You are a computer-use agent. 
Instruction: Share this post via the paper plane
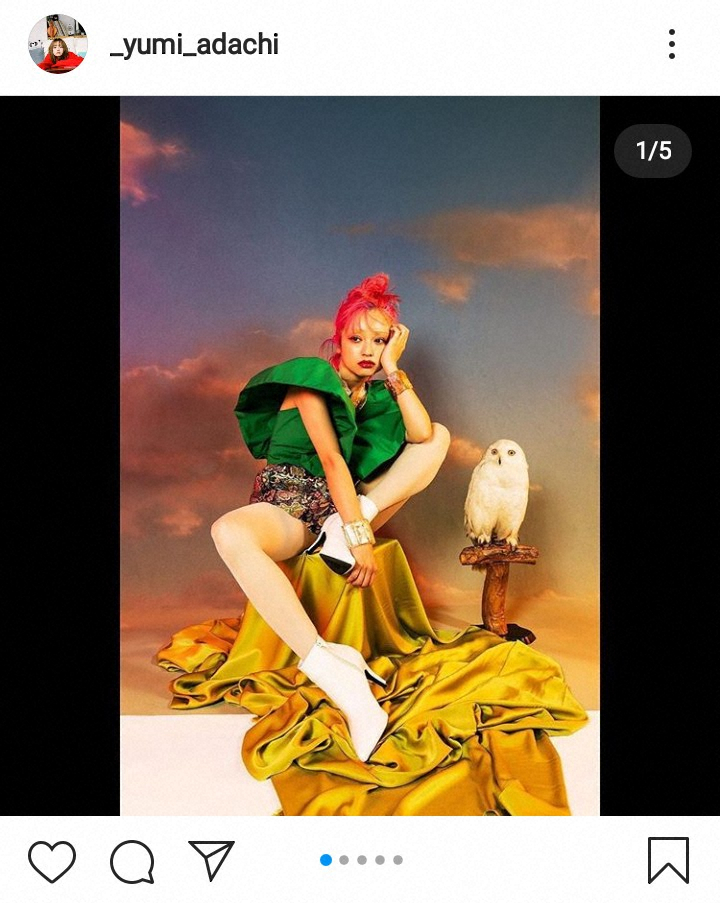click(211, 861)
